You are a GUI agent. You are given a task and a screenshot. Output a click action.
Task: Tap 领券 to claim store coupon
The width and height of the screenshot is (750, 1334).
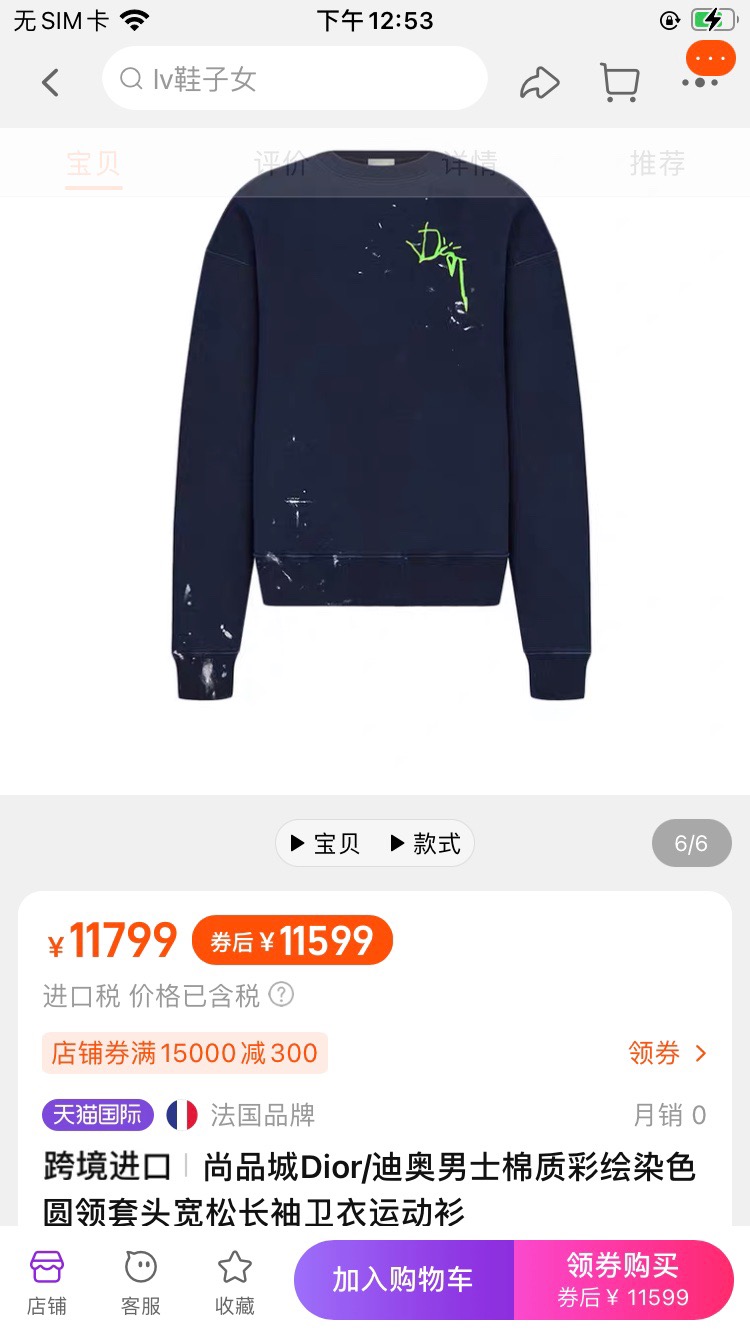click(x=667, y=1053)
